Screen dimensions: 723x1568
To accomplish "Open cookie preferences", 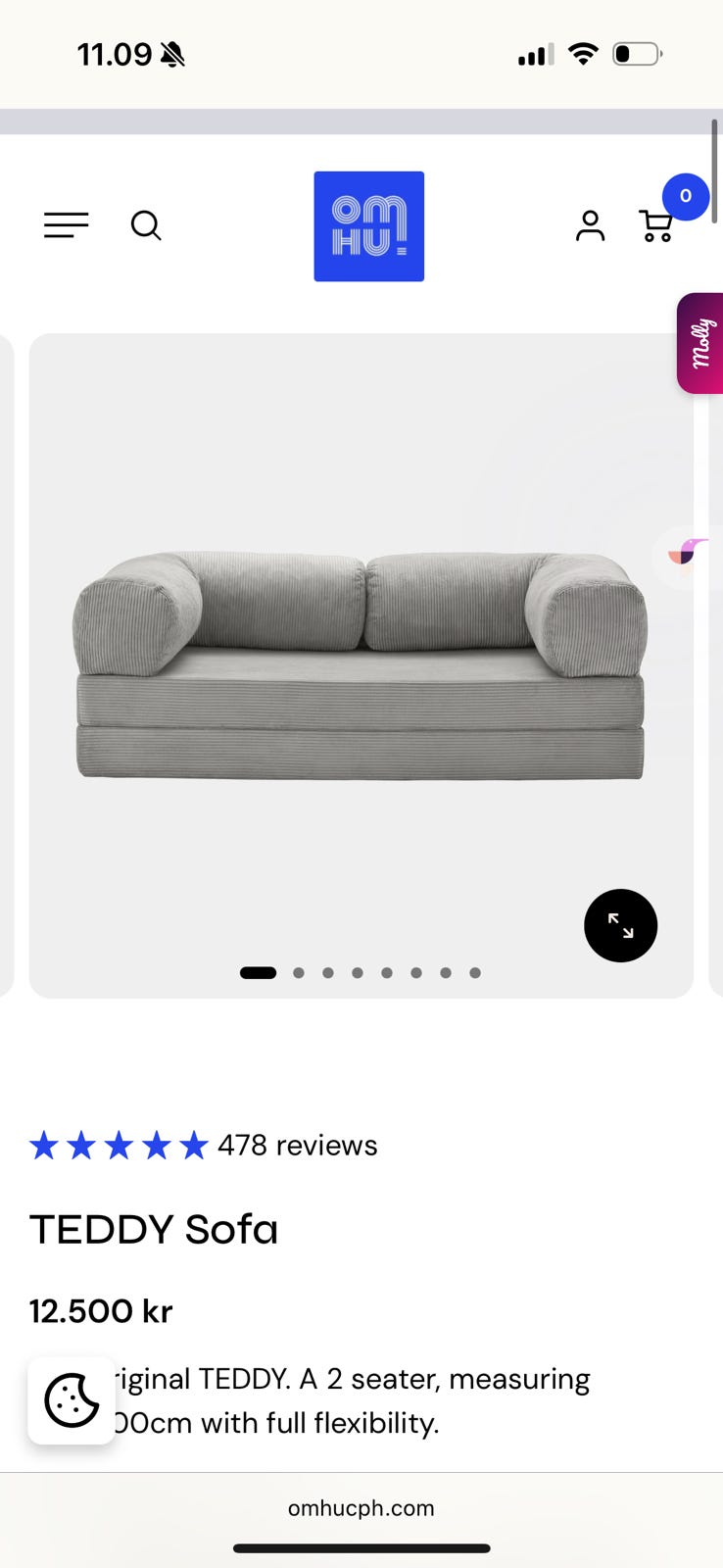I will coord(72,1400).
